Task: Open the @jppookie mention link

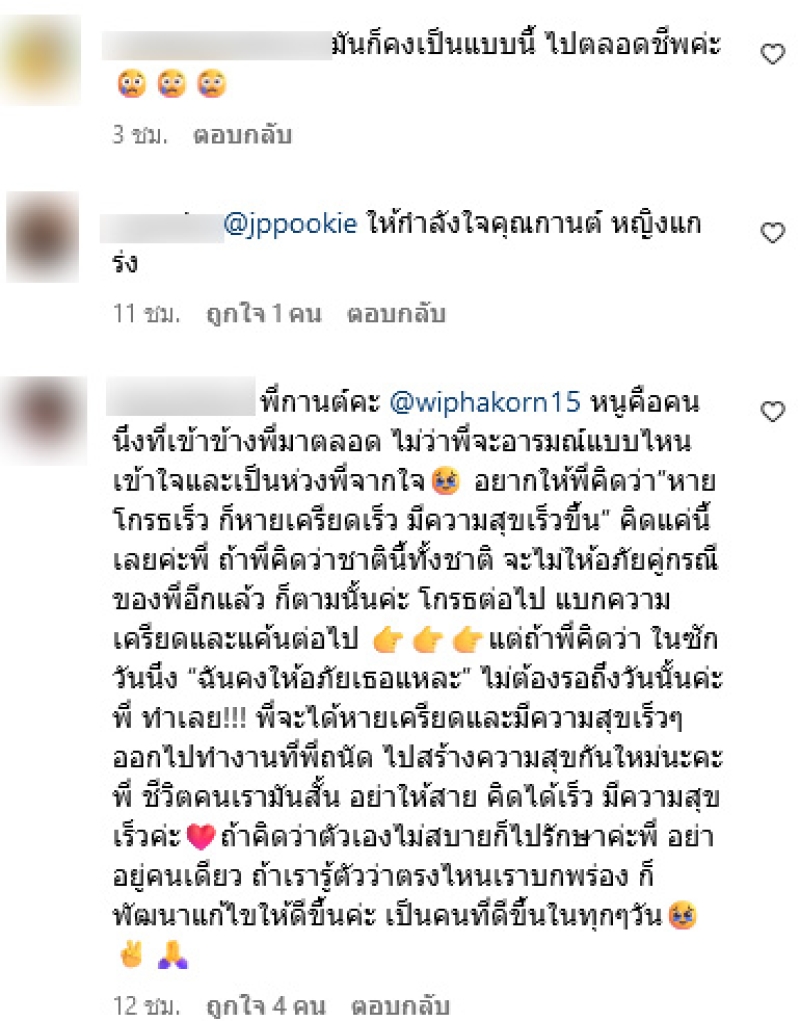Action: [292, 224]
